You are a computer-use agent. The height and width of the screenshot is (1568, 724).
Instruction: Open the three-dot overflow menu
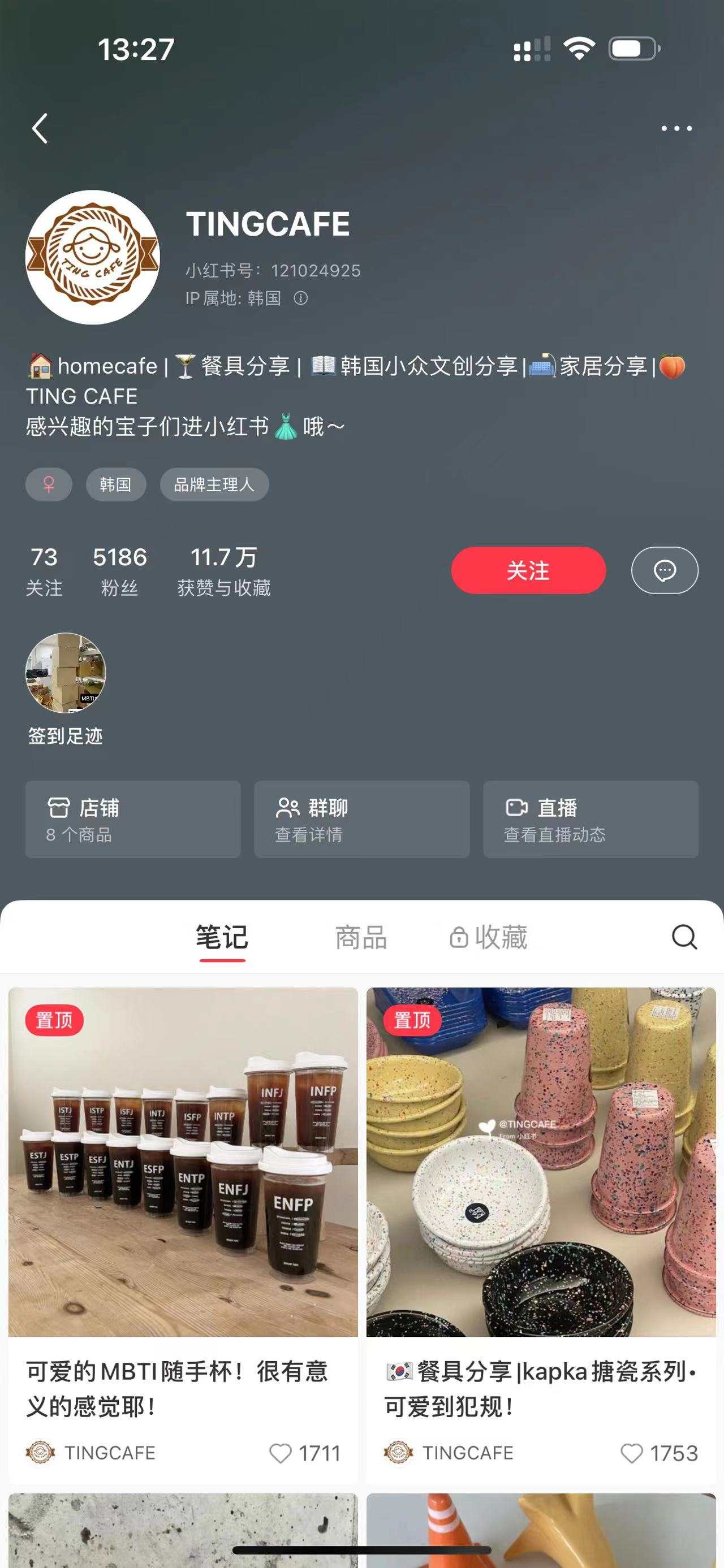[x=676, y=128]
